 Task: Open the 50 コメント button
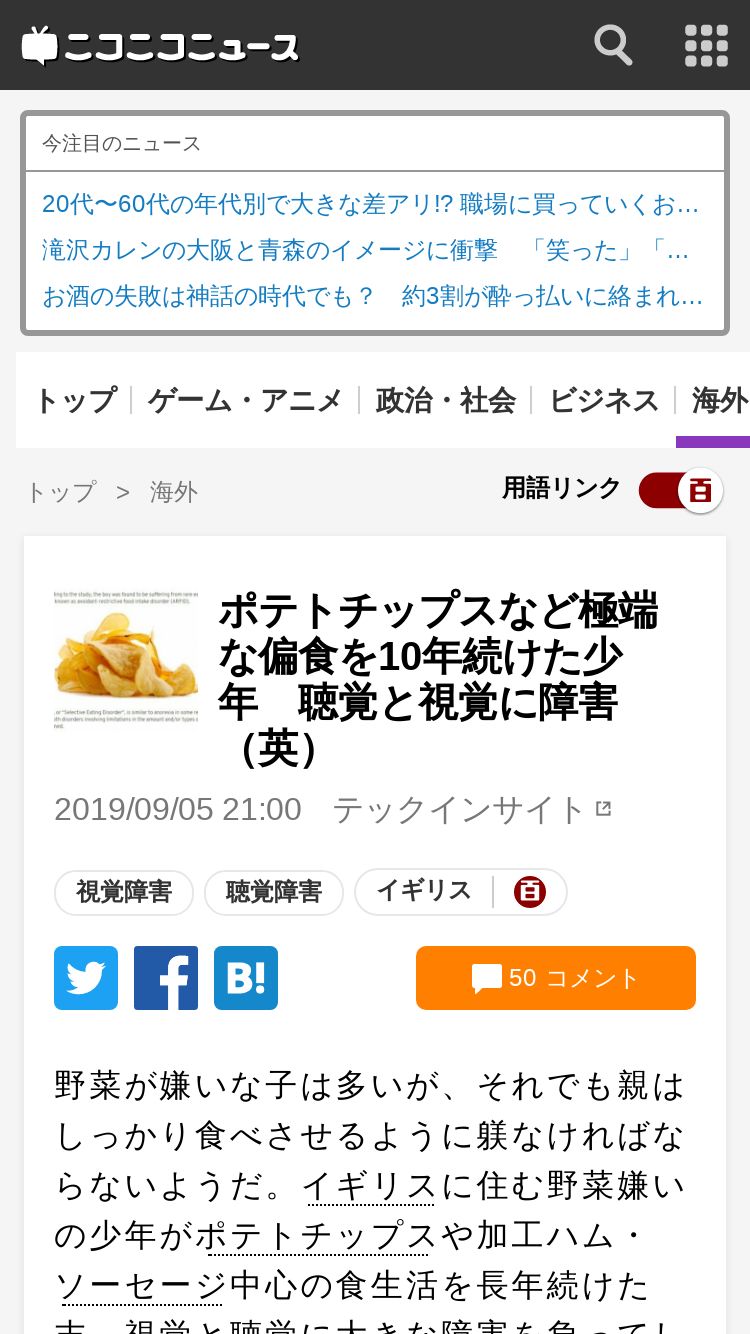pyautogui.click(x=556, y=978)
